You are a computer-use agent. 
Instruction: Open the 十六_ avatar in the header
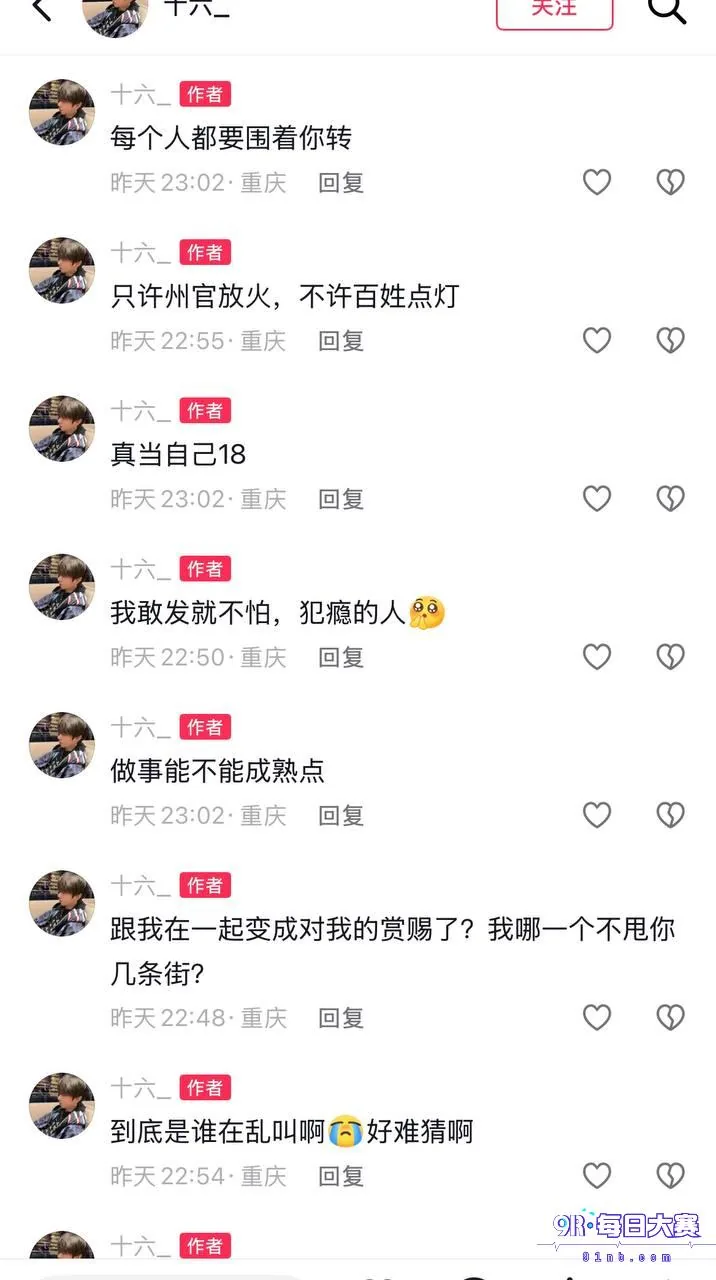115,14
